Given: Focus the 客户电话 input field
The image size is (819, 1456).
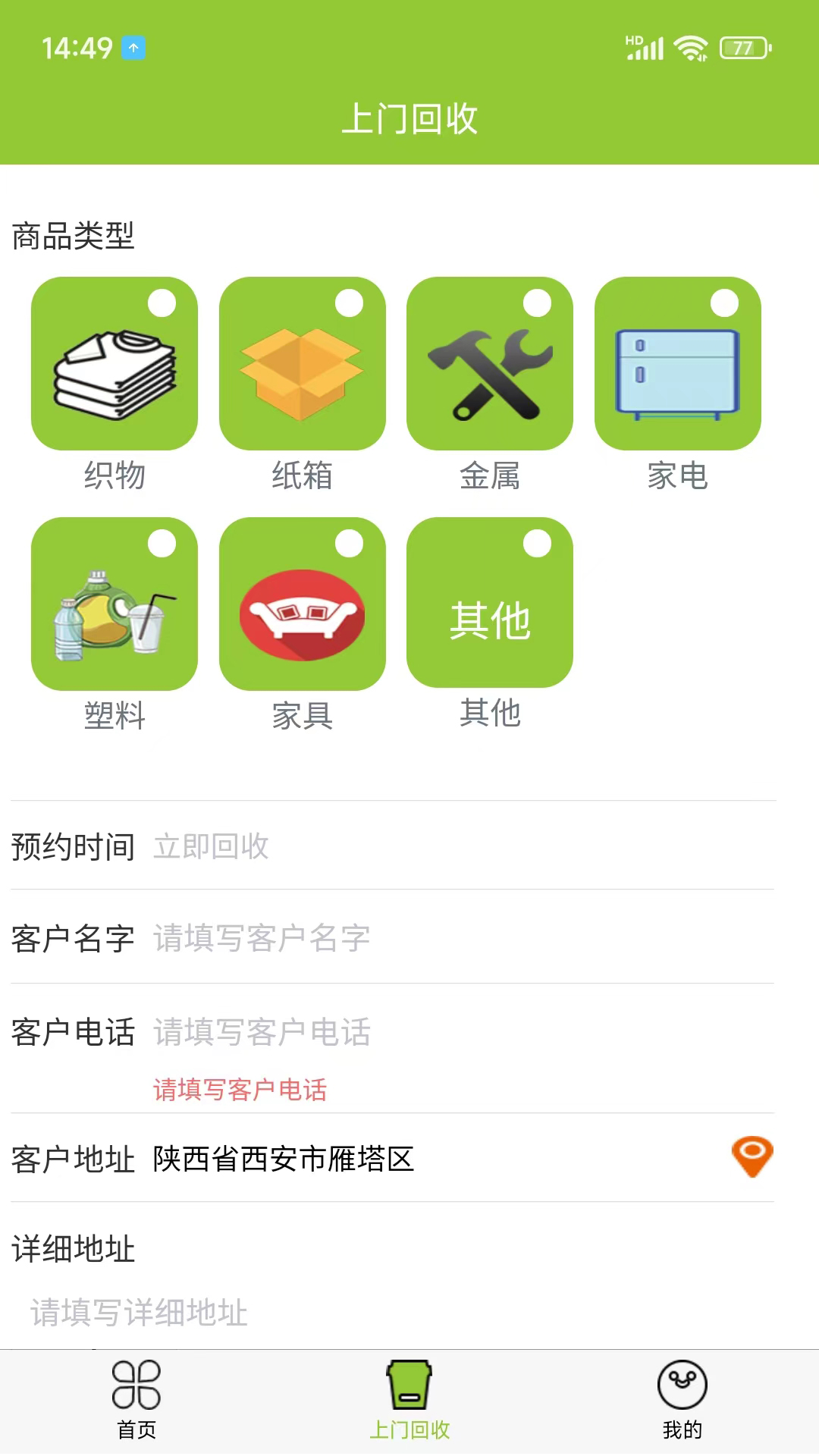Looking at the screenshot, I should tap(463, 1032).
